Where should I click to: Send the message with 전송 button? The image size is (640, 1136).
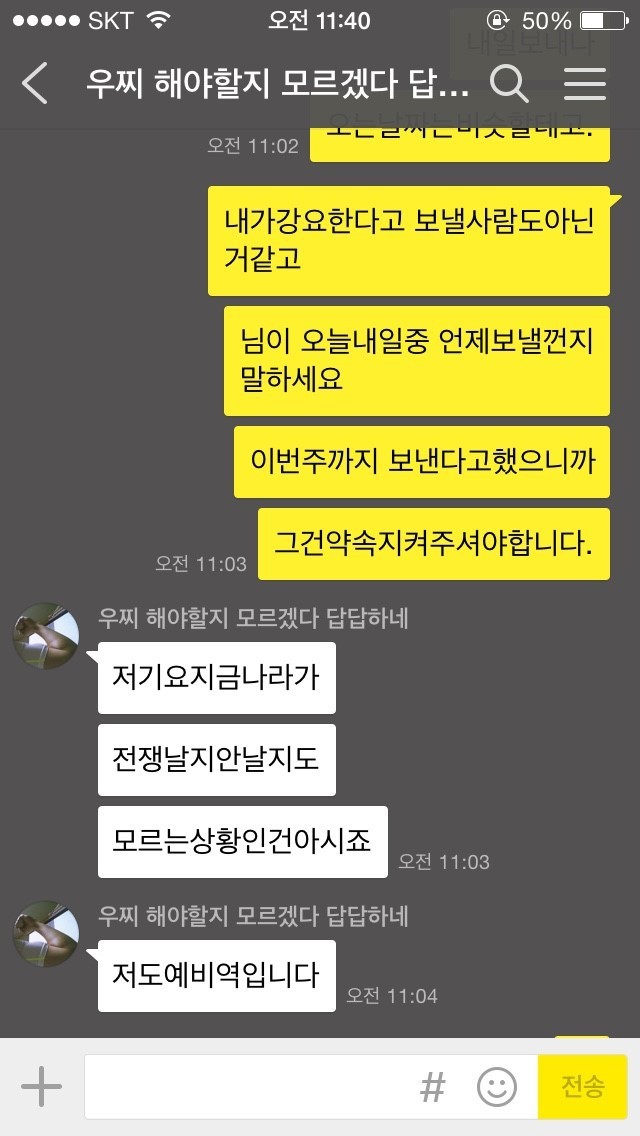tap(582, 1086)
